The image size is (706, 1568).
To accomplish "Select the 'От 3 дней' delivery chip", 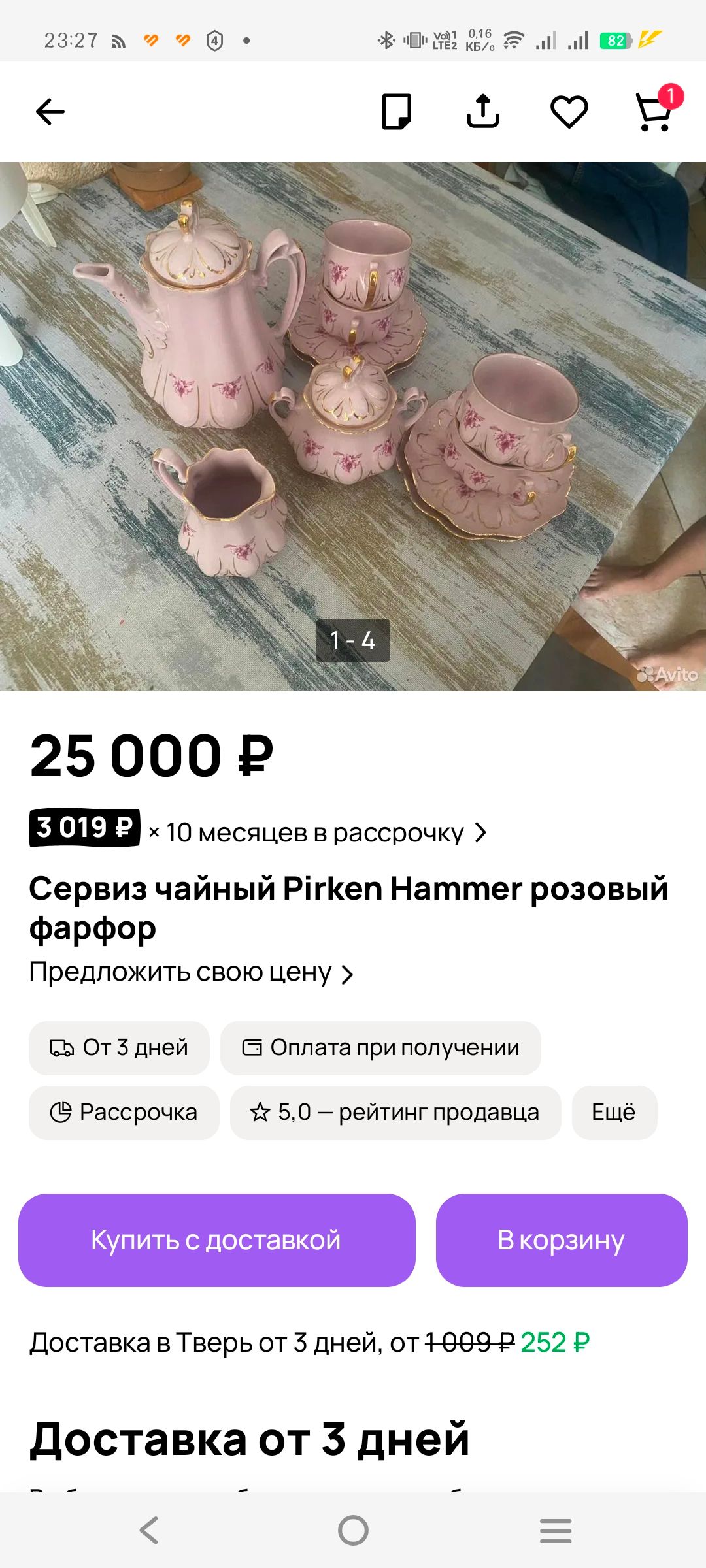I will click(119, 1048).
